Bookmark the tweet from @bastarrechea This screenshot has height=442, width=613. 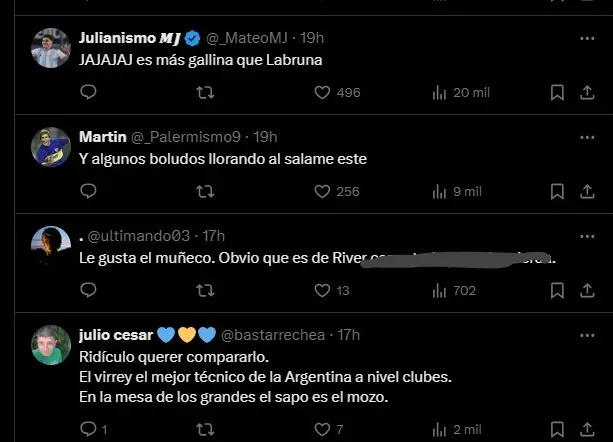558,429
